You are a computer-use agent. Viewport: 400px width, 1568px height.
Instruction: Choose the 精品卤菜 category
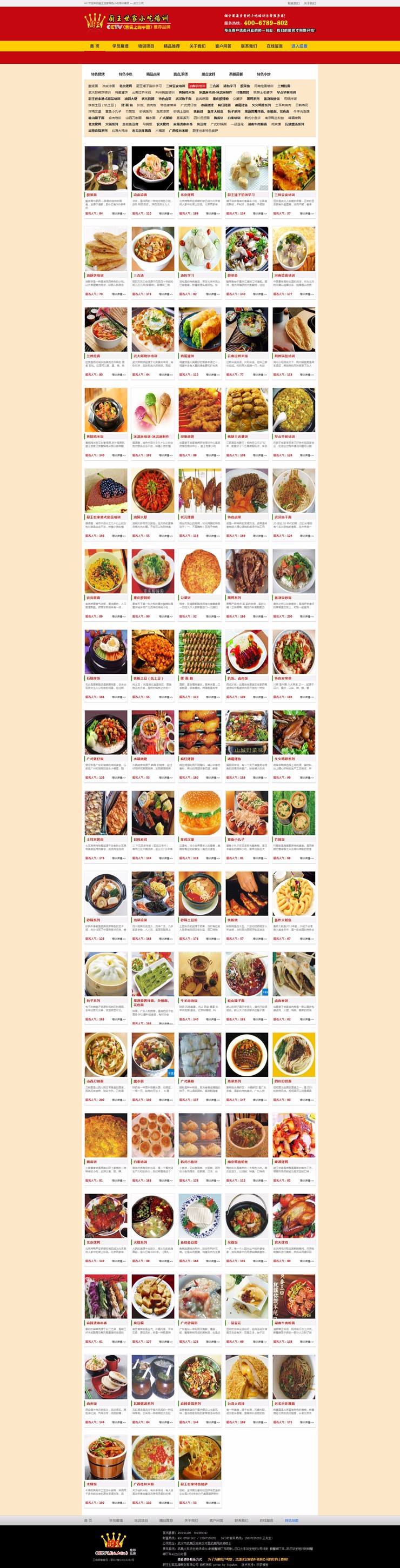pyautogui.click(x=153, y=74)
